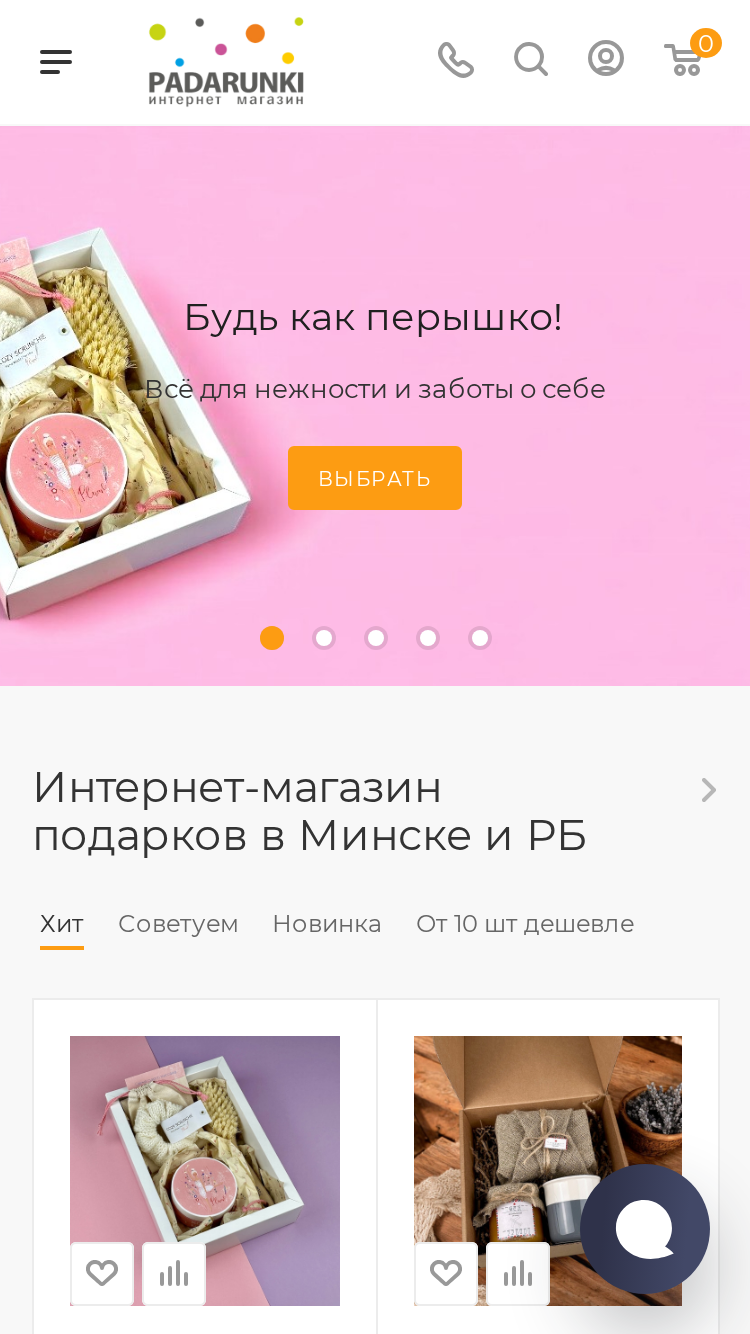Switch to the Советуем tab
The image size is (750, 1334).
[178, 924]
